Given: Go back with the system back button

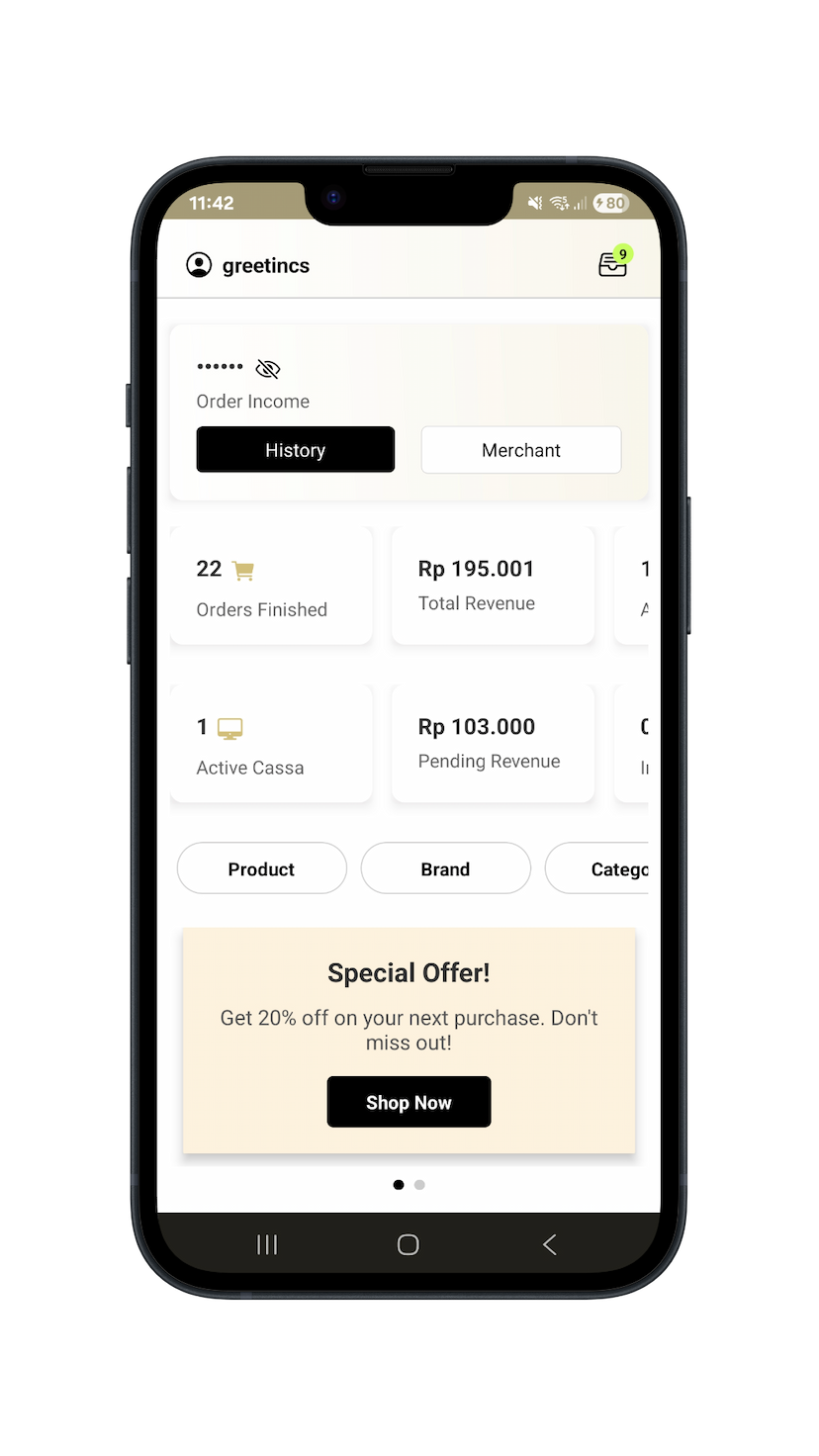Looking at the screenshot, I should tap(550, 1244).
